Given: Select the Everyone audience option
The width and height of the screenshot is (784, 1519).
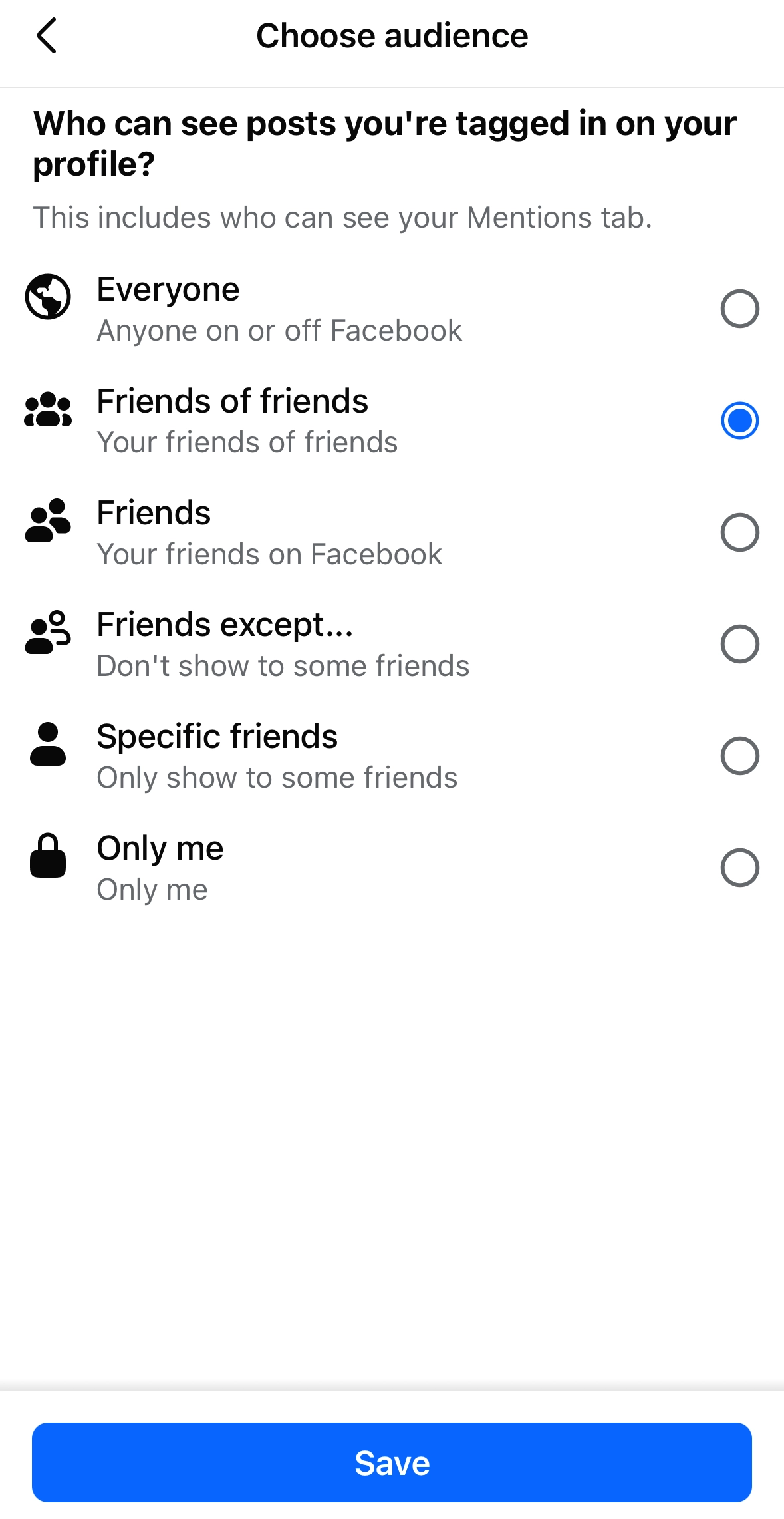Looking at the screenshot, I should 739,309.
